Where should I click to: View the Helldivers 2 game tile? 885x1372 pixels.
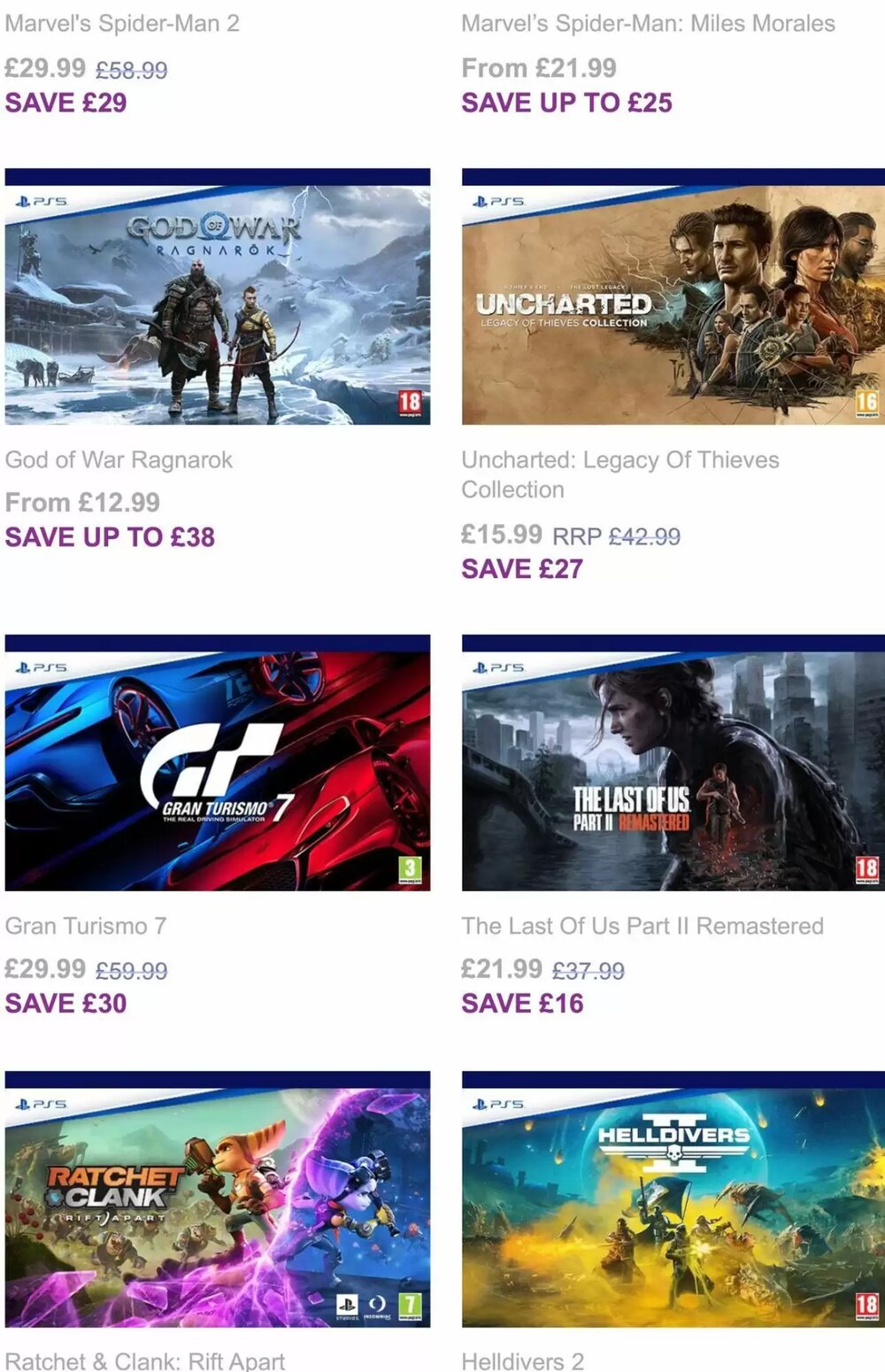(x=673, y=1199)
